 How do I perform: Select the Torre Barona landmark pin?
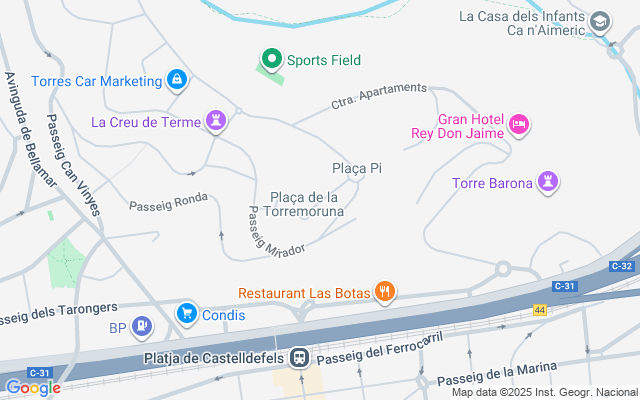coord(547,182)
